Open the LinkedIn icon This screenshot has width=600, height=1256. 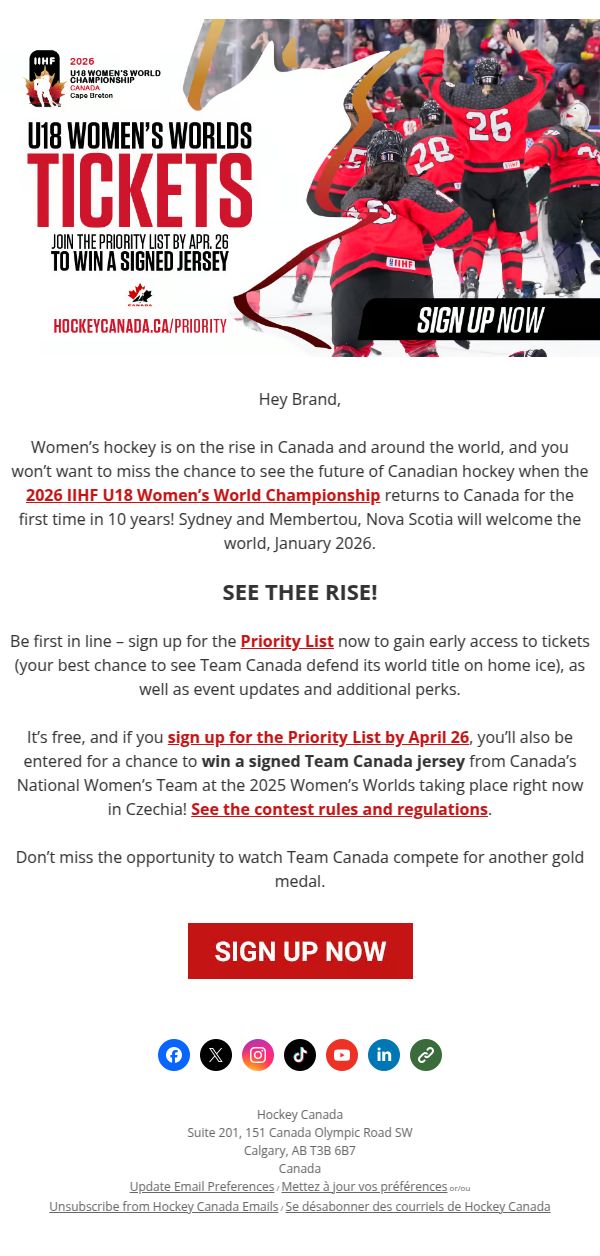click(x=384, y=1055)
